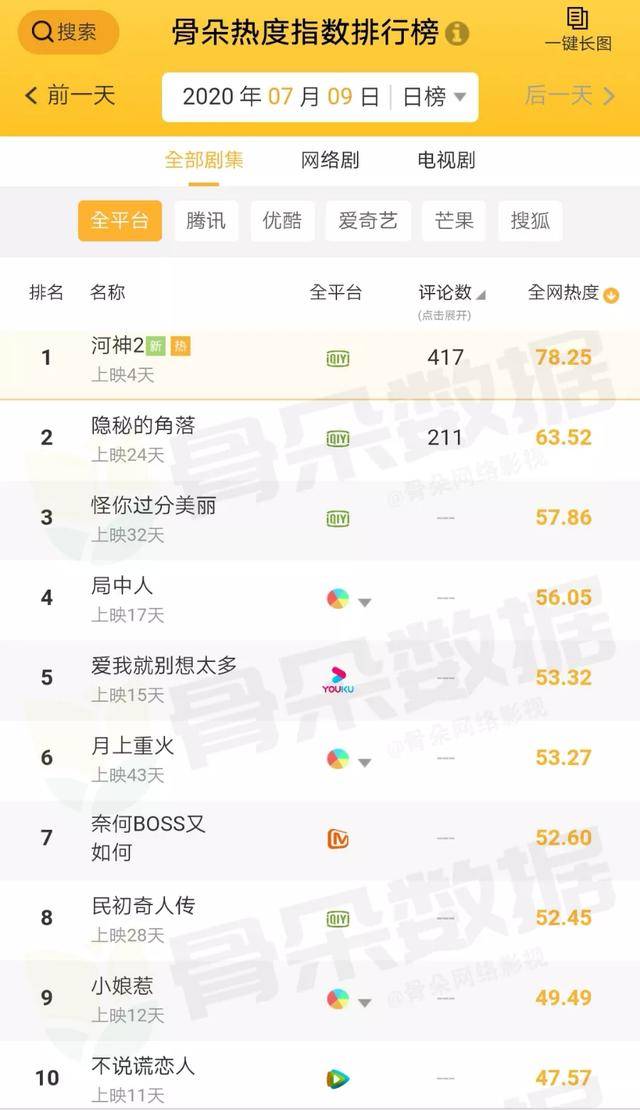Switch to the 电视剧 tab
The image size is (640, 1110).
446,160
